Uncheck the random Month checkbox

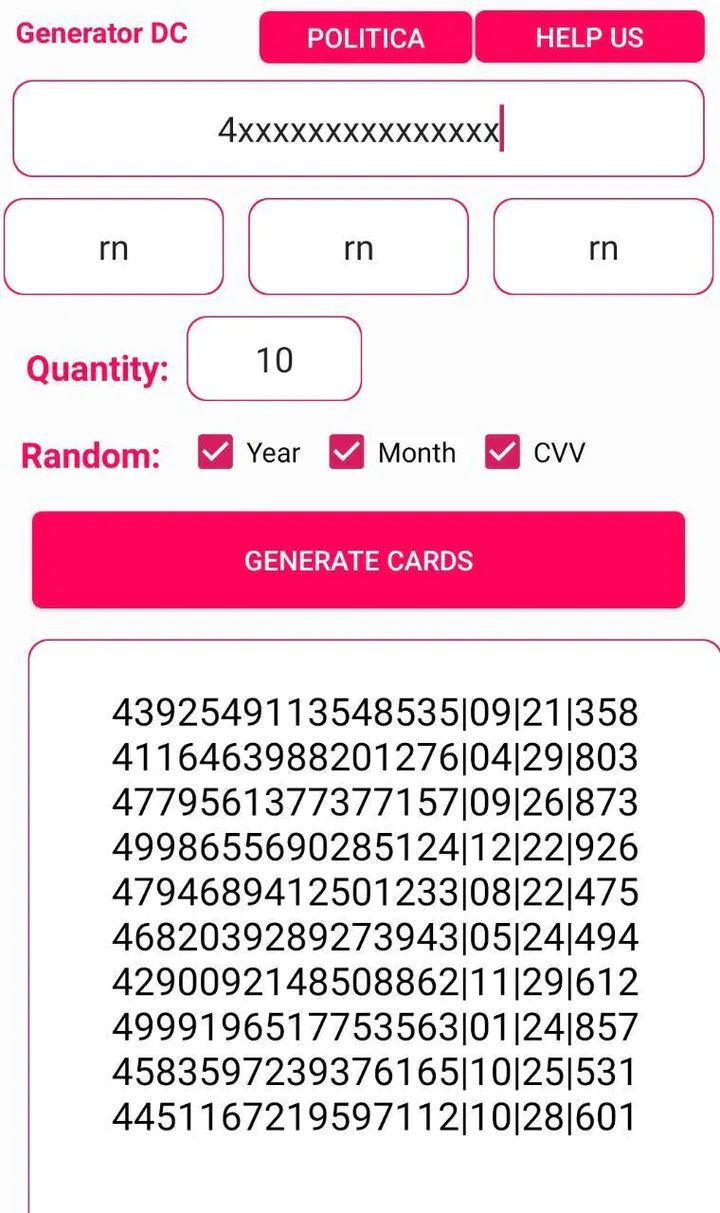(347, 452)
